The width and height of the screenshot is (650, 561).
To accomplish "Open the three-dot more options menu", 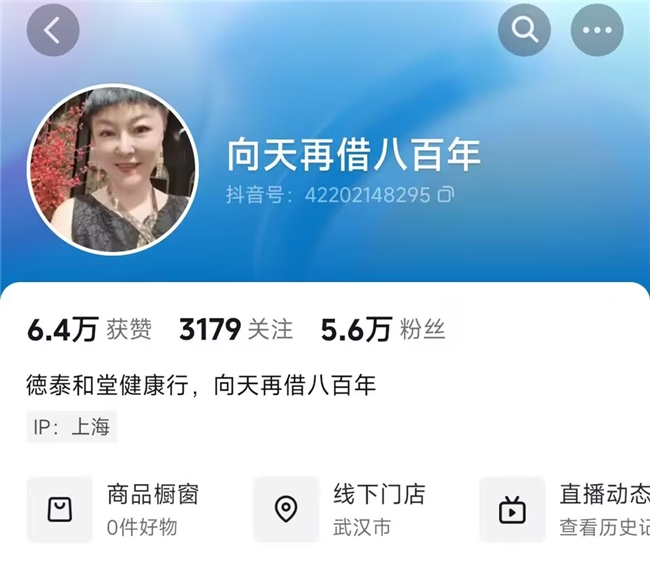I will coord(596,30).
